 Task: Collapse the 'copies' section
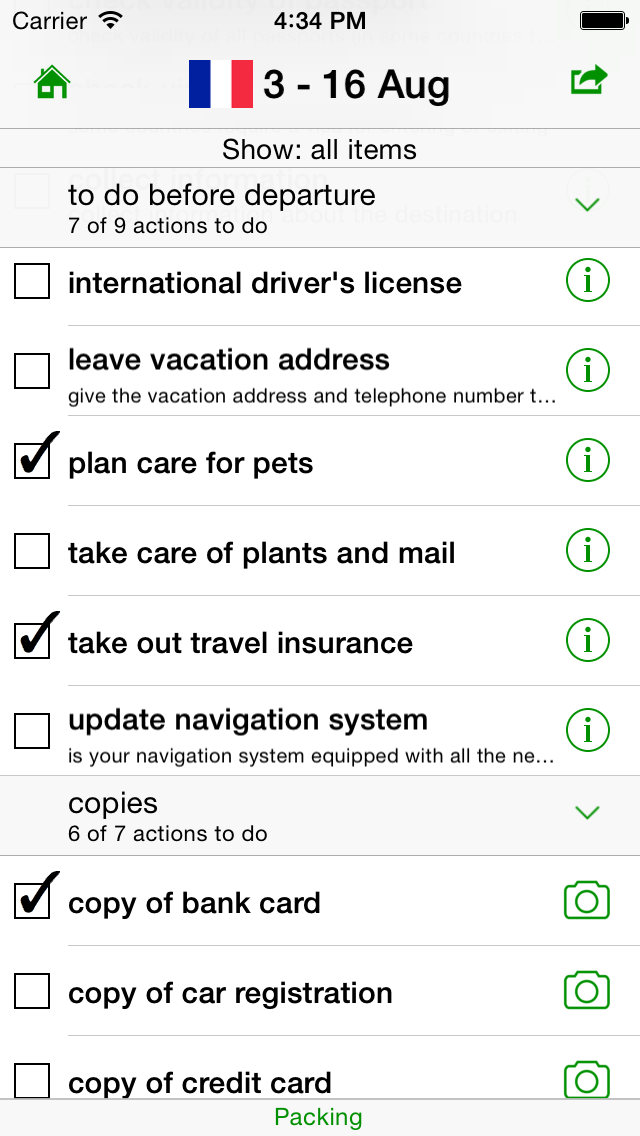click(x=588, y=813)
